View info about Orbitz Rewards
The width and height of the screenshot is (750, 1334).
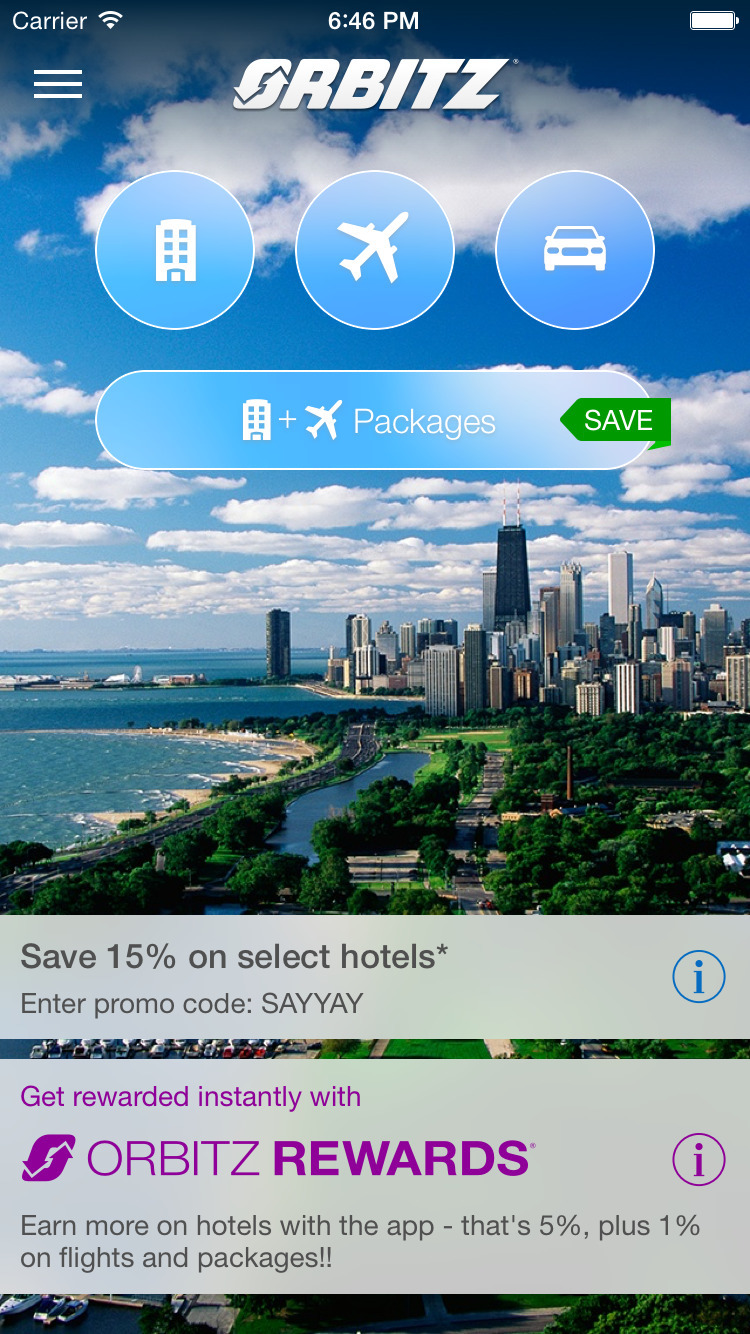[698, 1160]
